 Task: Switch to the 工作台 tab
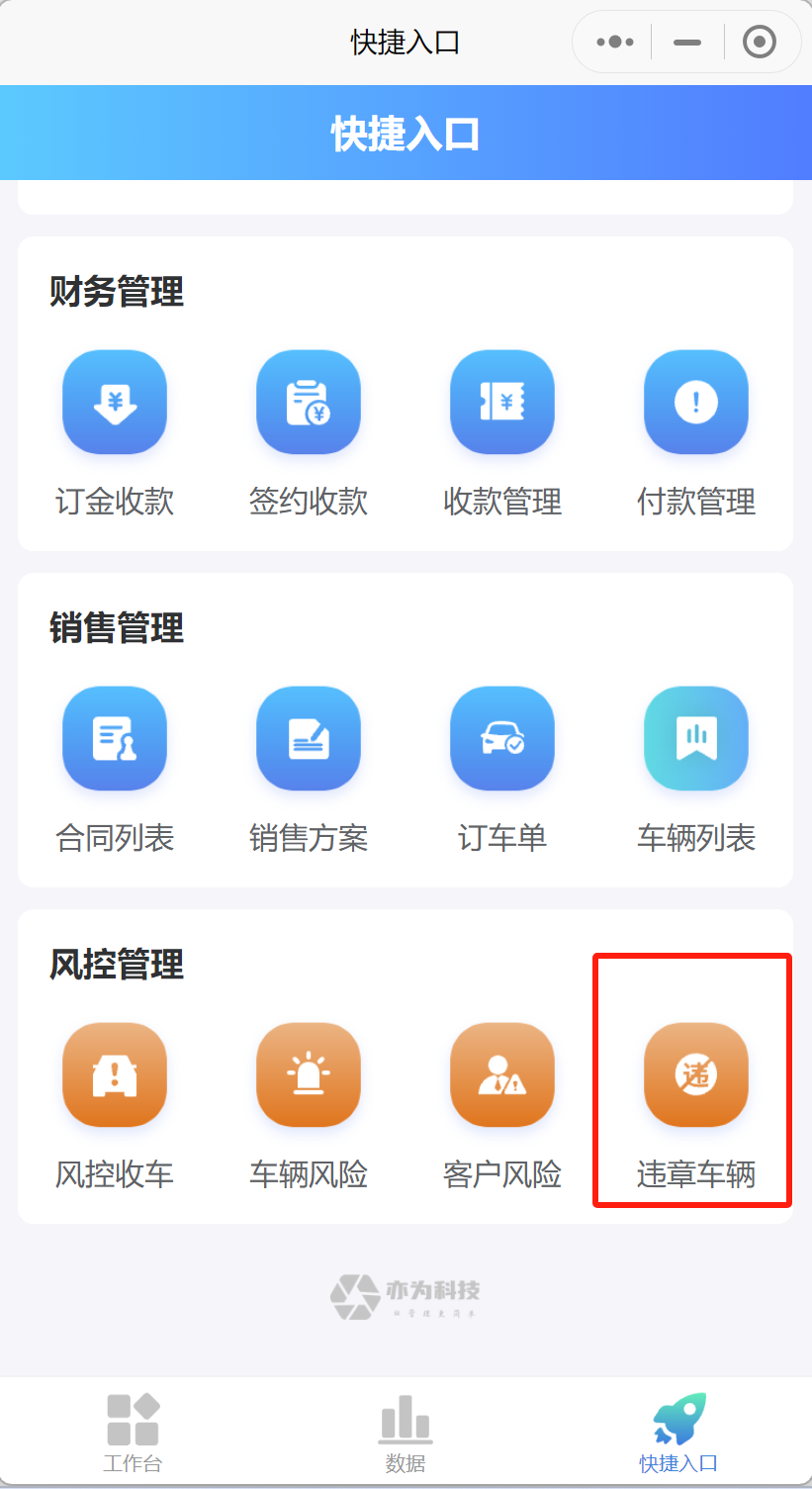(x=133, y=1432)
